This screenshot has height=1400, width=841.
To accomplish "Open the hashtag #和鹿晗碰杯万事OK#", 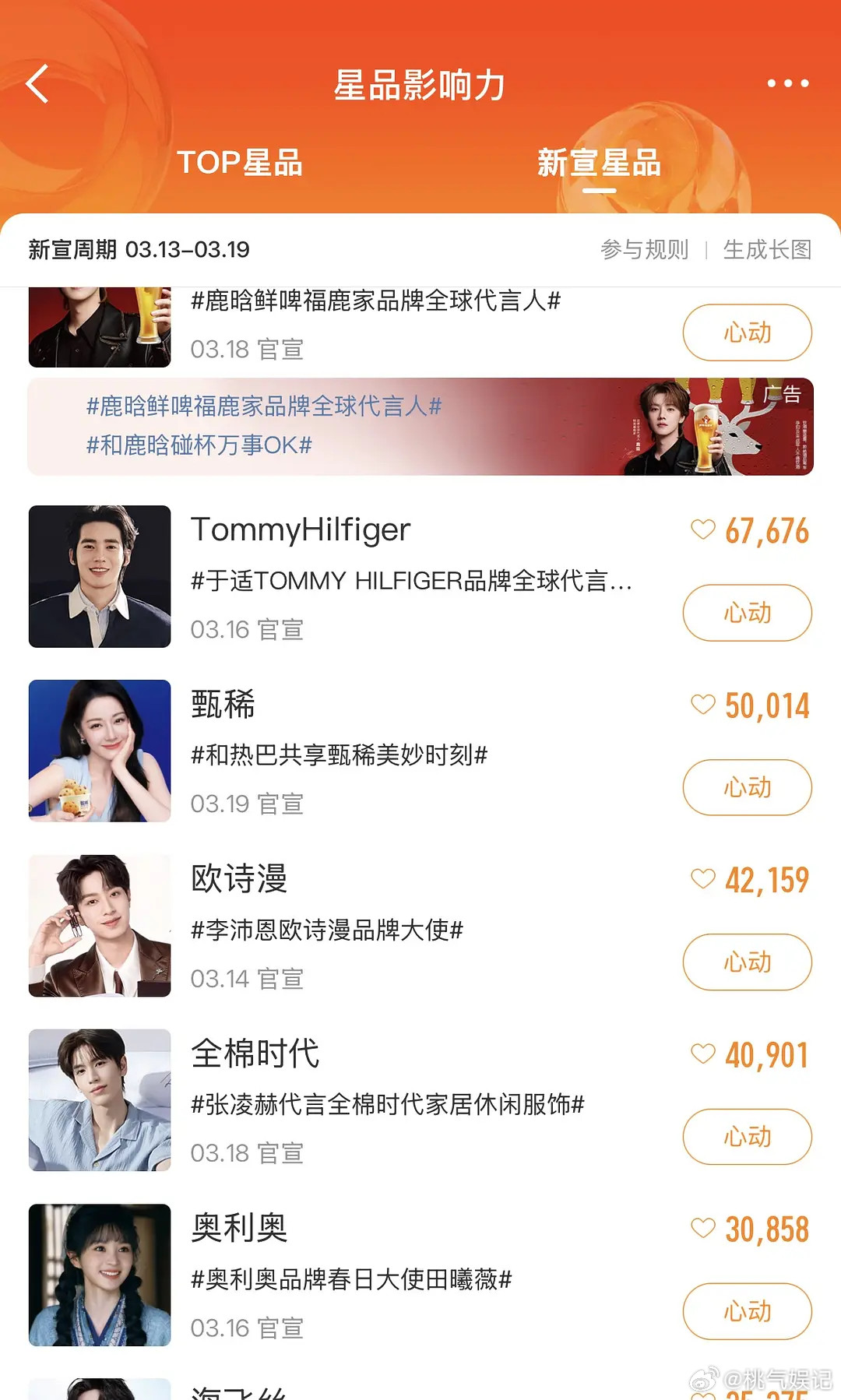I will pyautogui.click(x=199, y=446).
